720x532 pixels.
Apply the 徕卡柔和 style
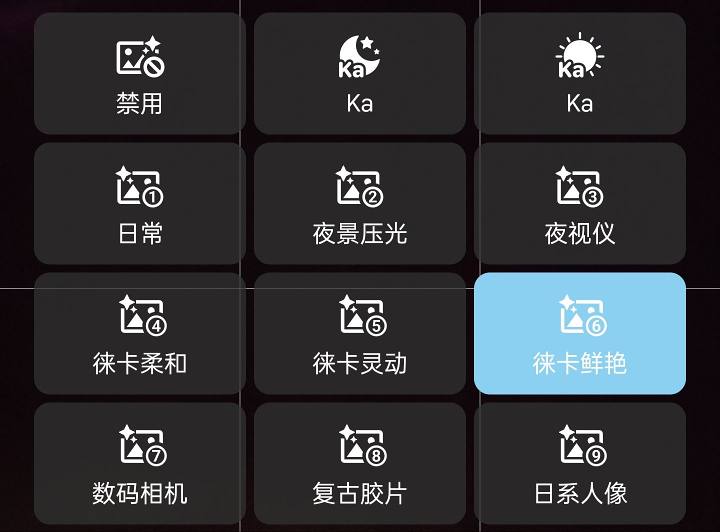(139, 333)
